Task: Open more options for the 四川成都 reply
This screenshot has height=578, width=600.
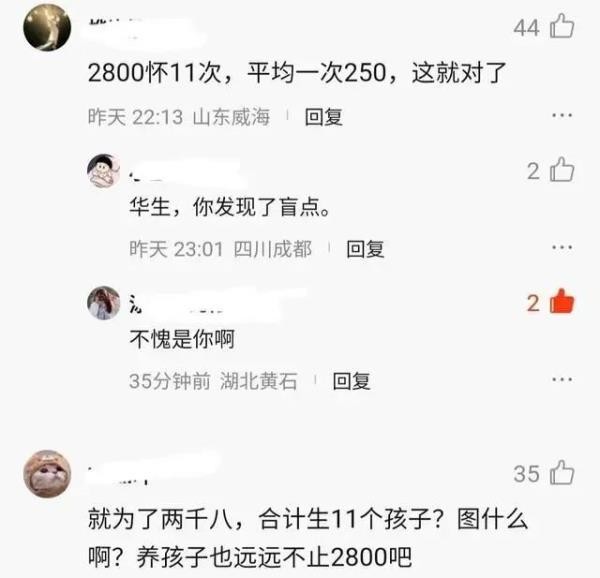Action: pos(562,247)
